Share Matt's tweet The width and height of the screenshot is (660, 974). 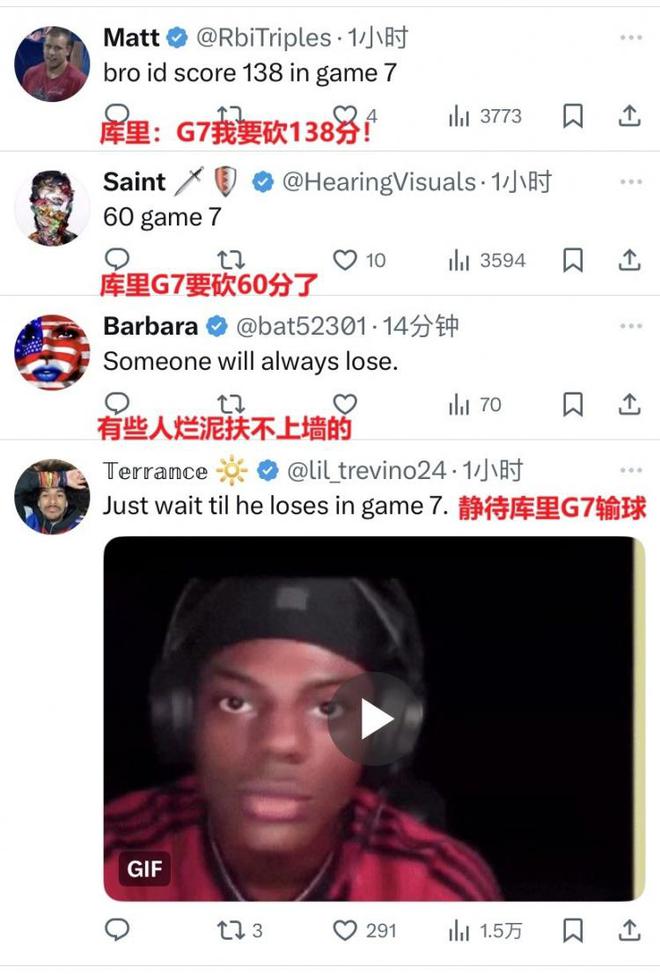629,116
